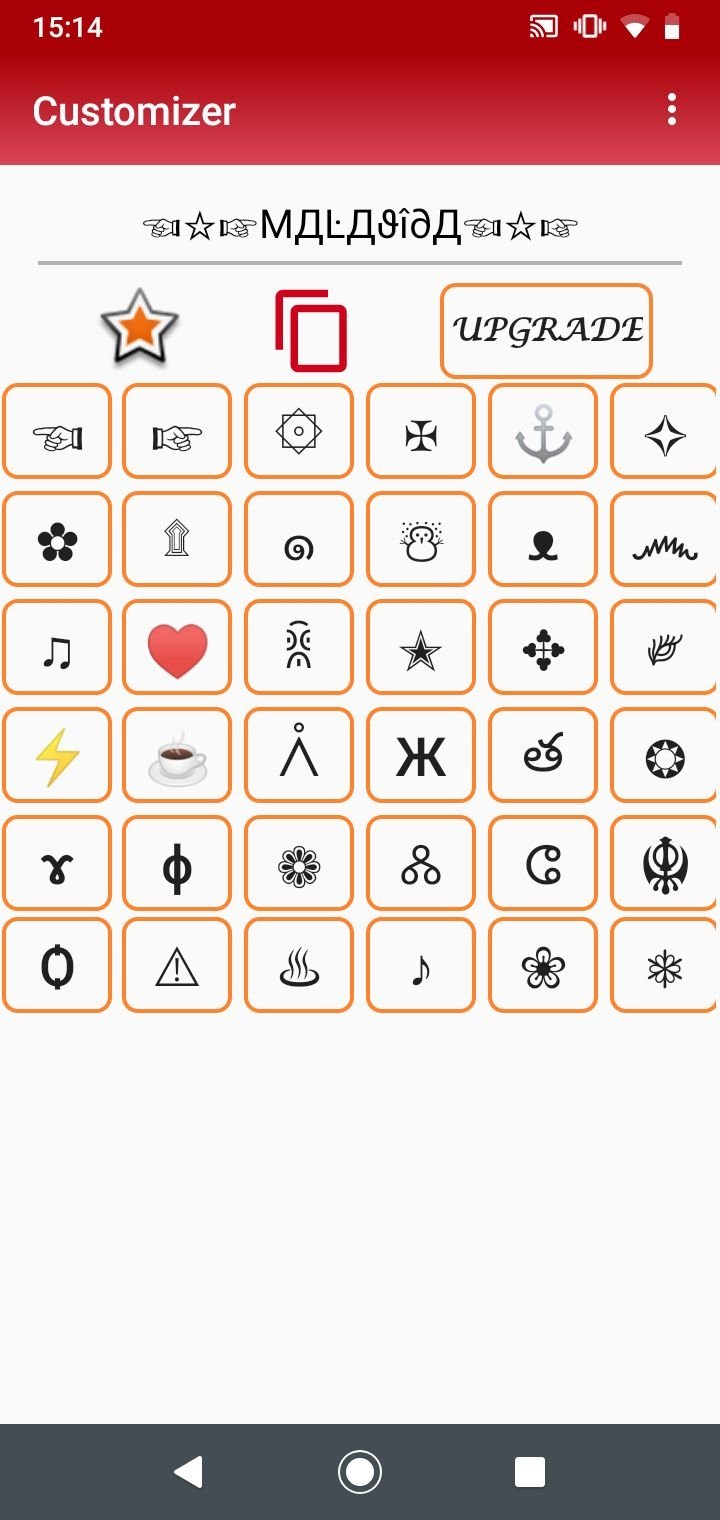720x1520 pixels.
Task: Select the musical note symbol
Action: [56, 647]
